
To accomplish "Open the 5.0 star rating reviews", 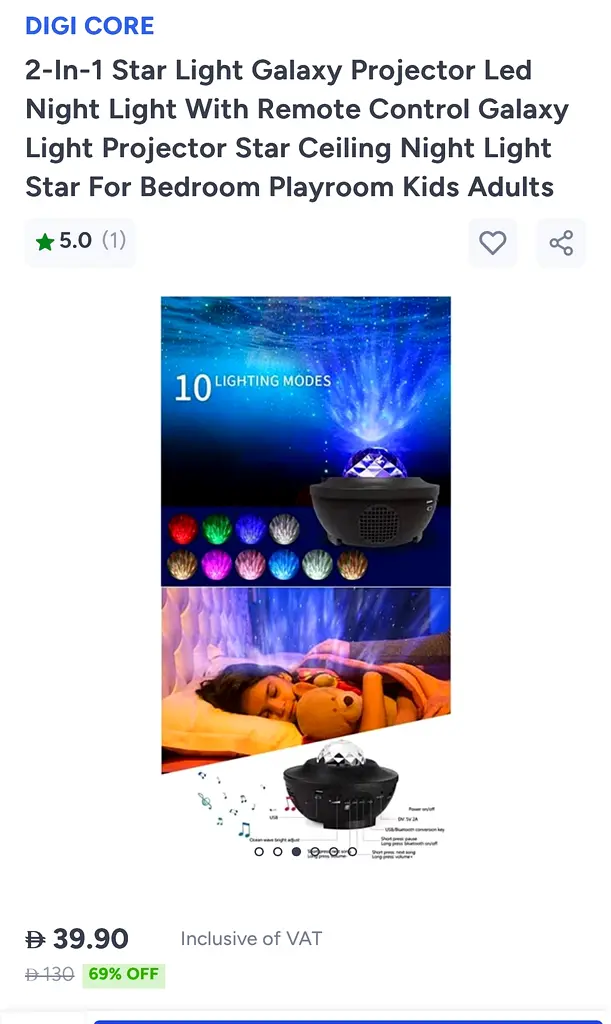I will coord(80,241).
